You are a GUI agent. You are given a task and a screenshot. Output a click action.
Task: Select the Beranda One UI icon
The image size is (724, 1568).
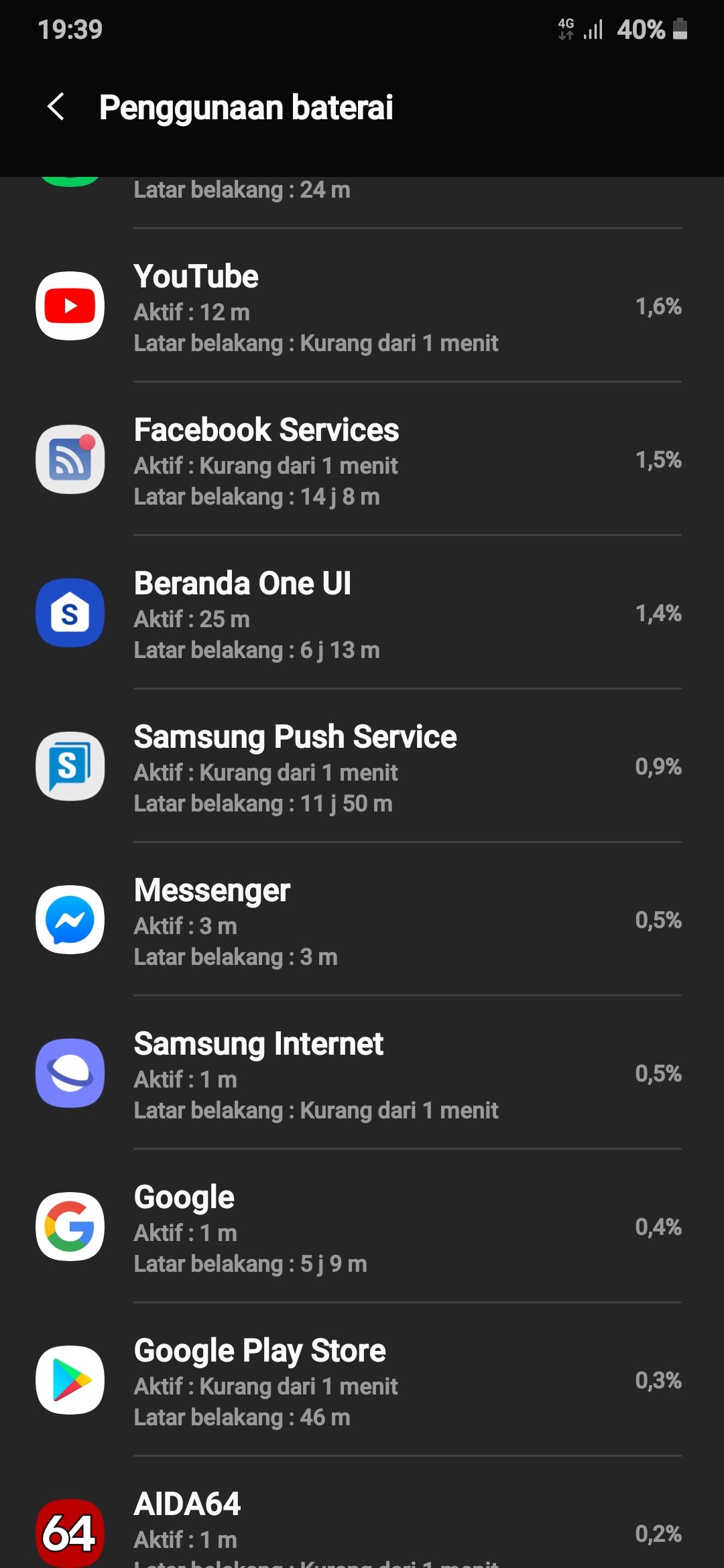coord(70,612)
